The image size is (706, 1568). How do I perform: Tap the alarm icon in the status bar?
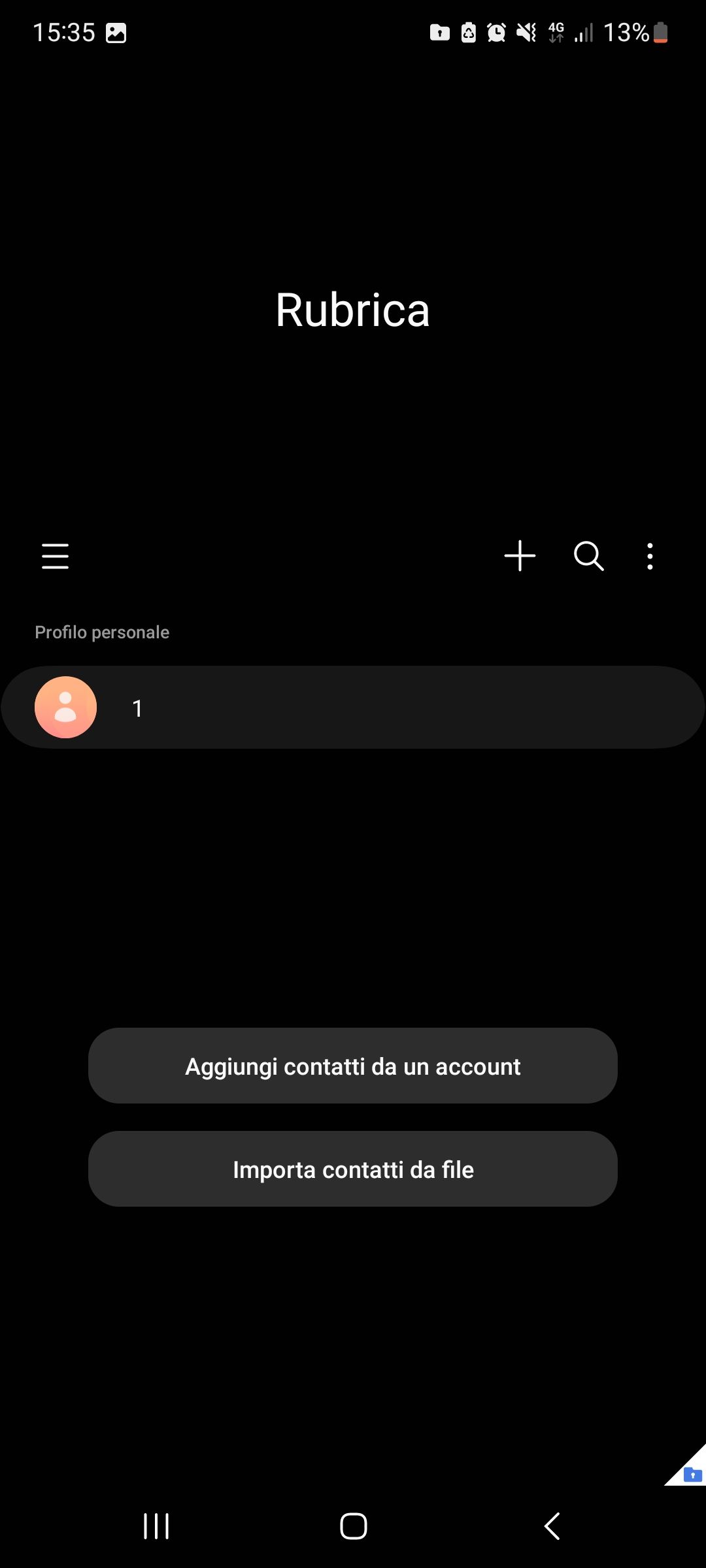496,32
